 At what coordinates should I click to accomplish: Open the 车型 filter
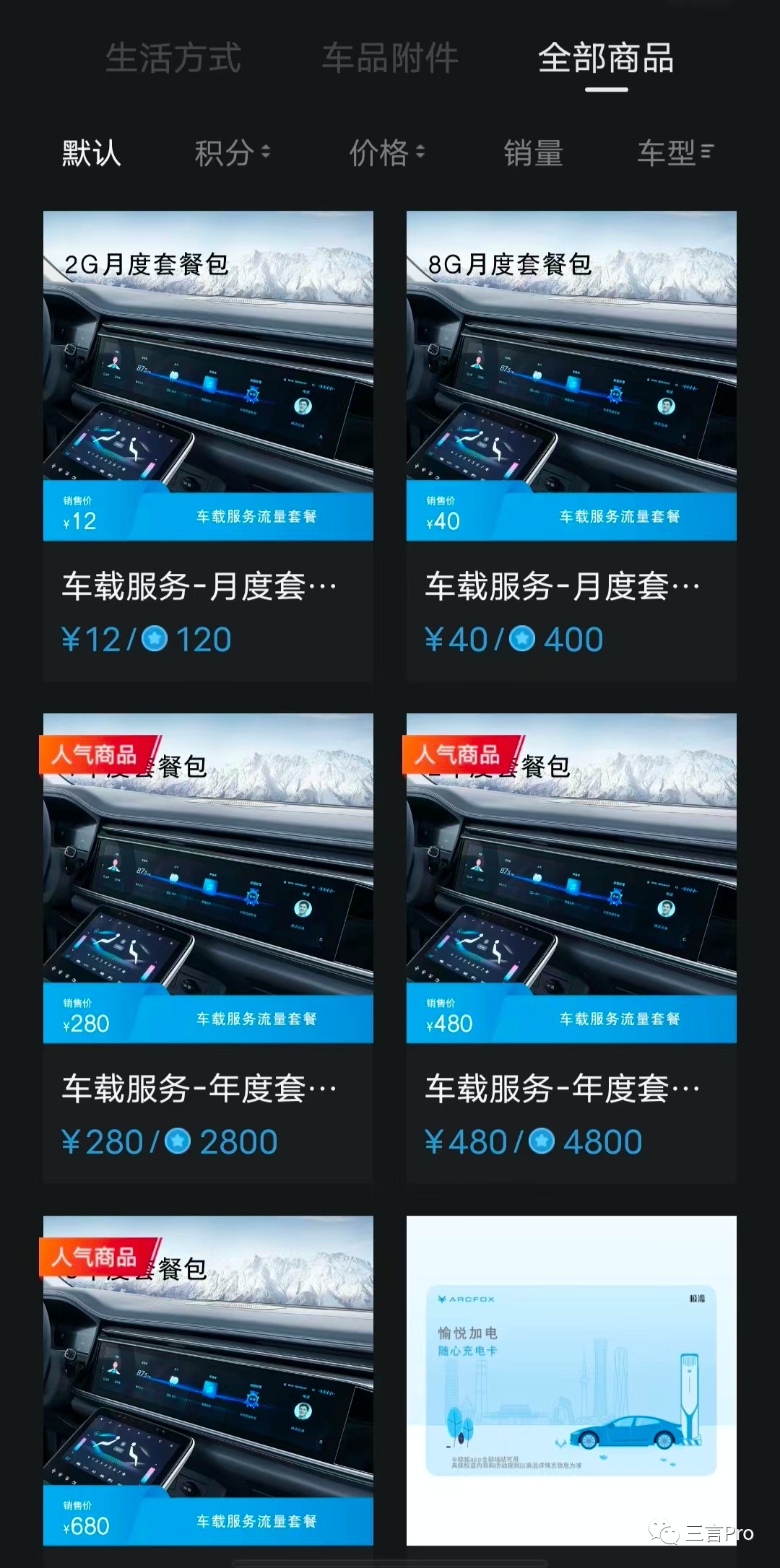point(675,153)
